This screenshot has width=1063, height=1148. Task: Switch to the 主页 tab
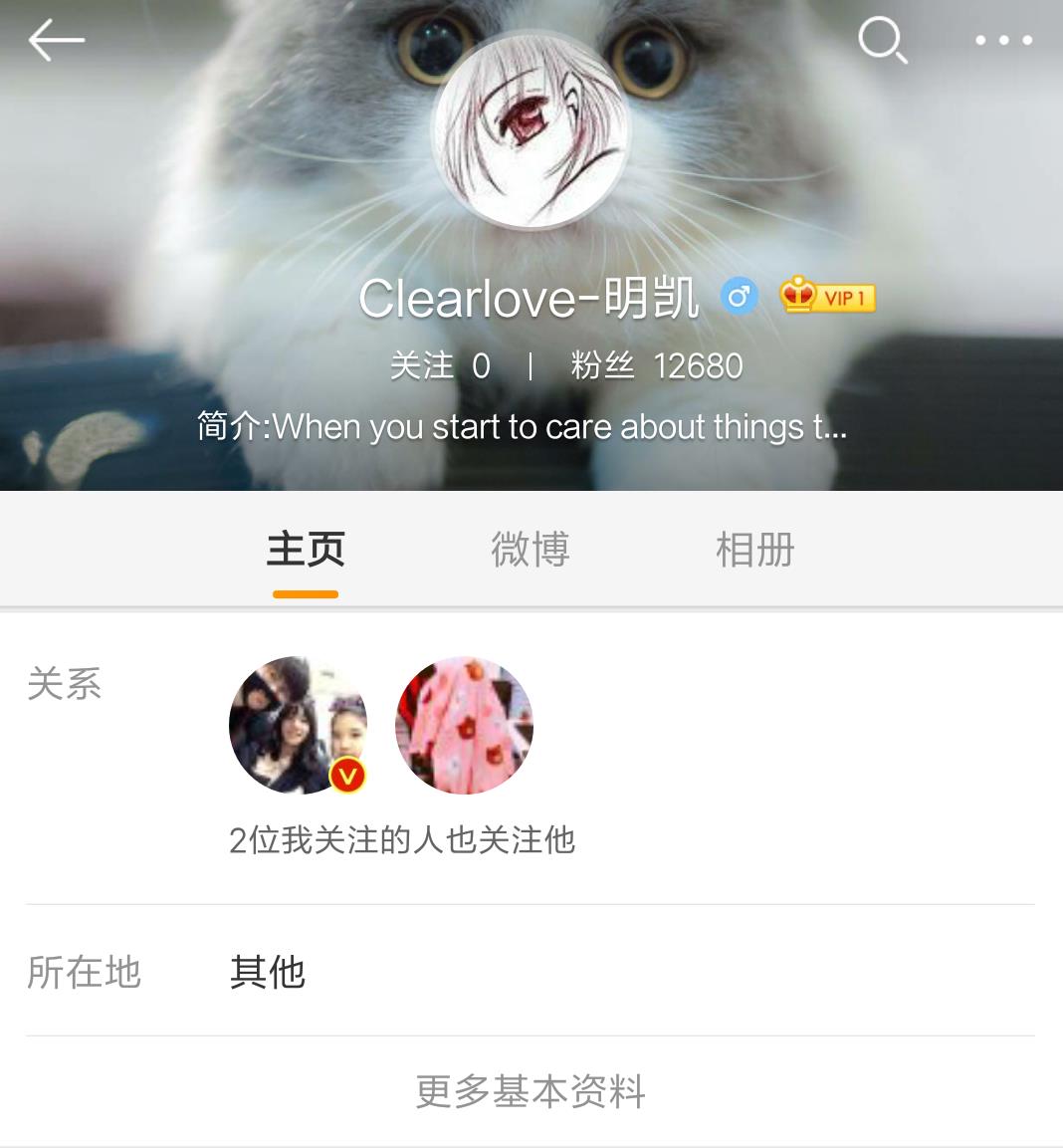306,550
